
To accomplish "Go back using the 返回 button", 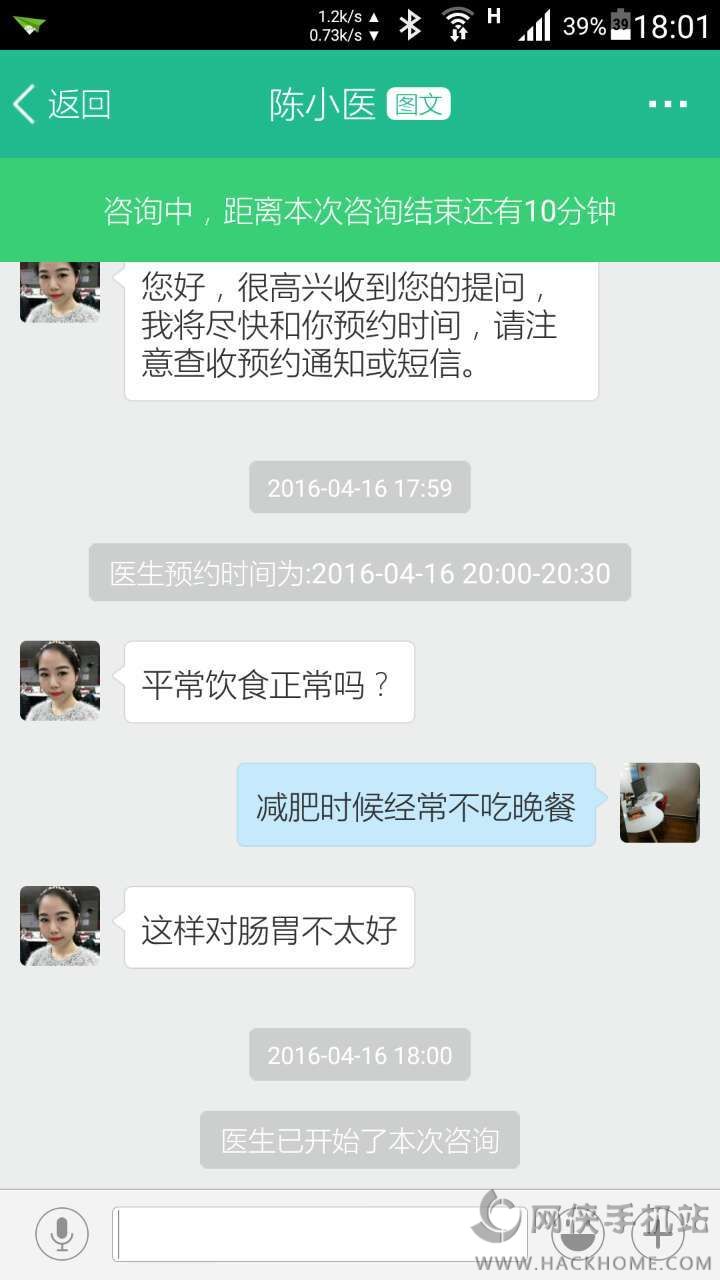I will [62, 104].
